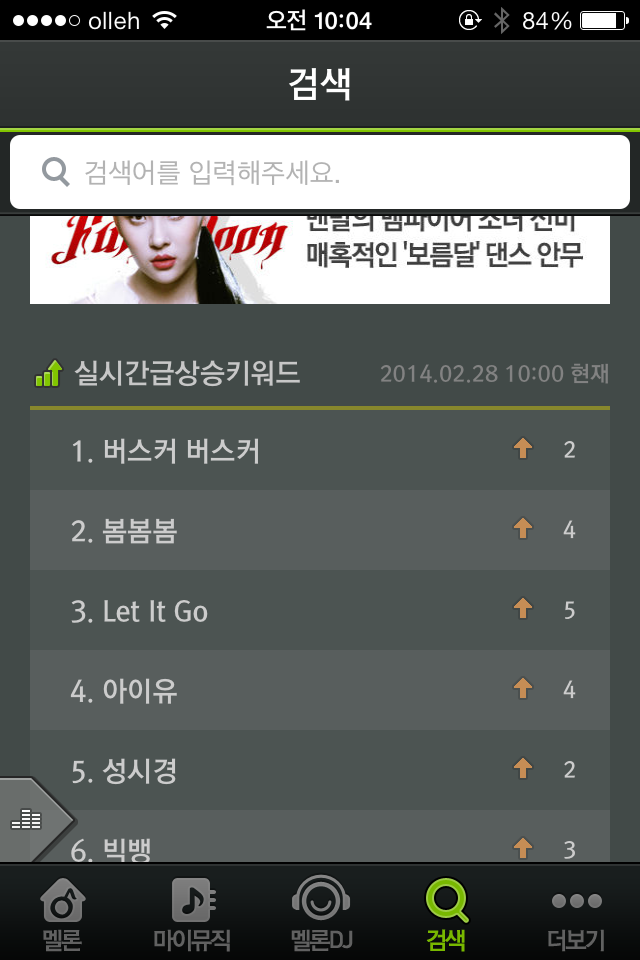Open the 더보기 more tab

[x=577, y=912]
